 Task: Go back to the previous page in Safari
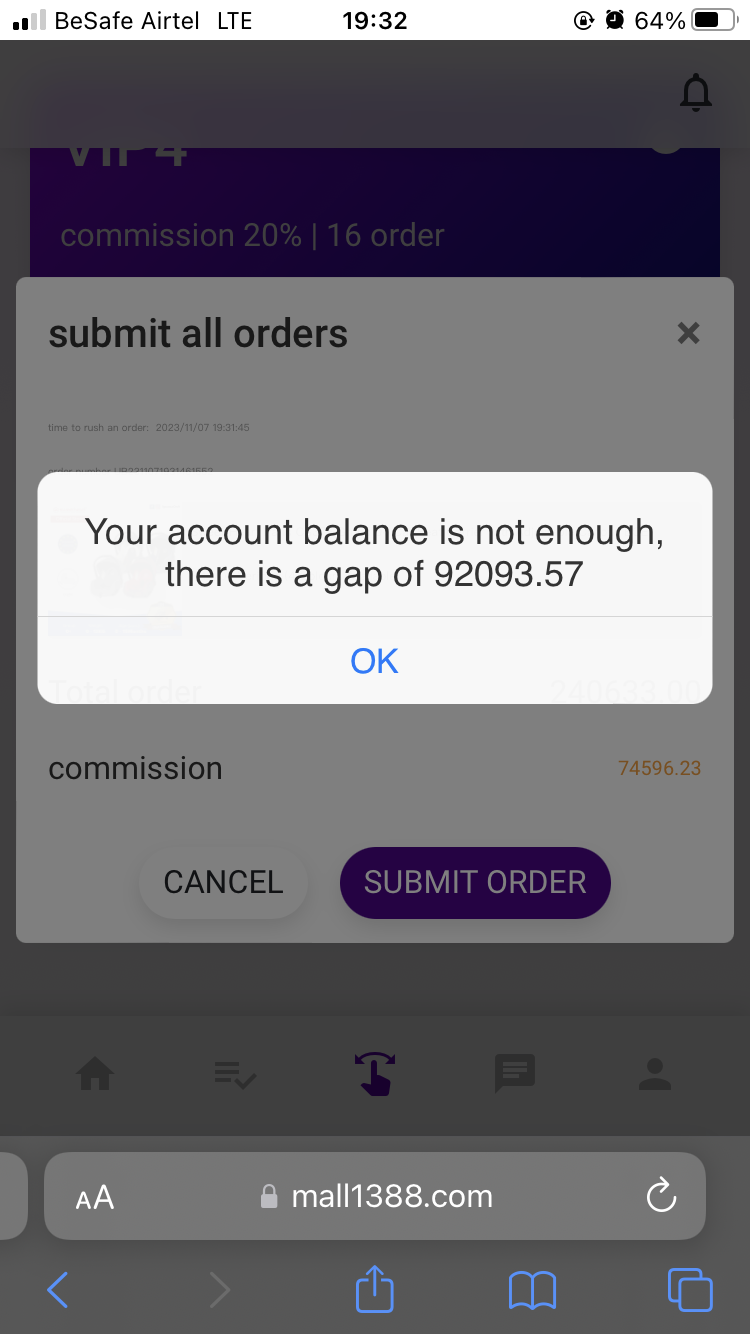point(58,1290)
